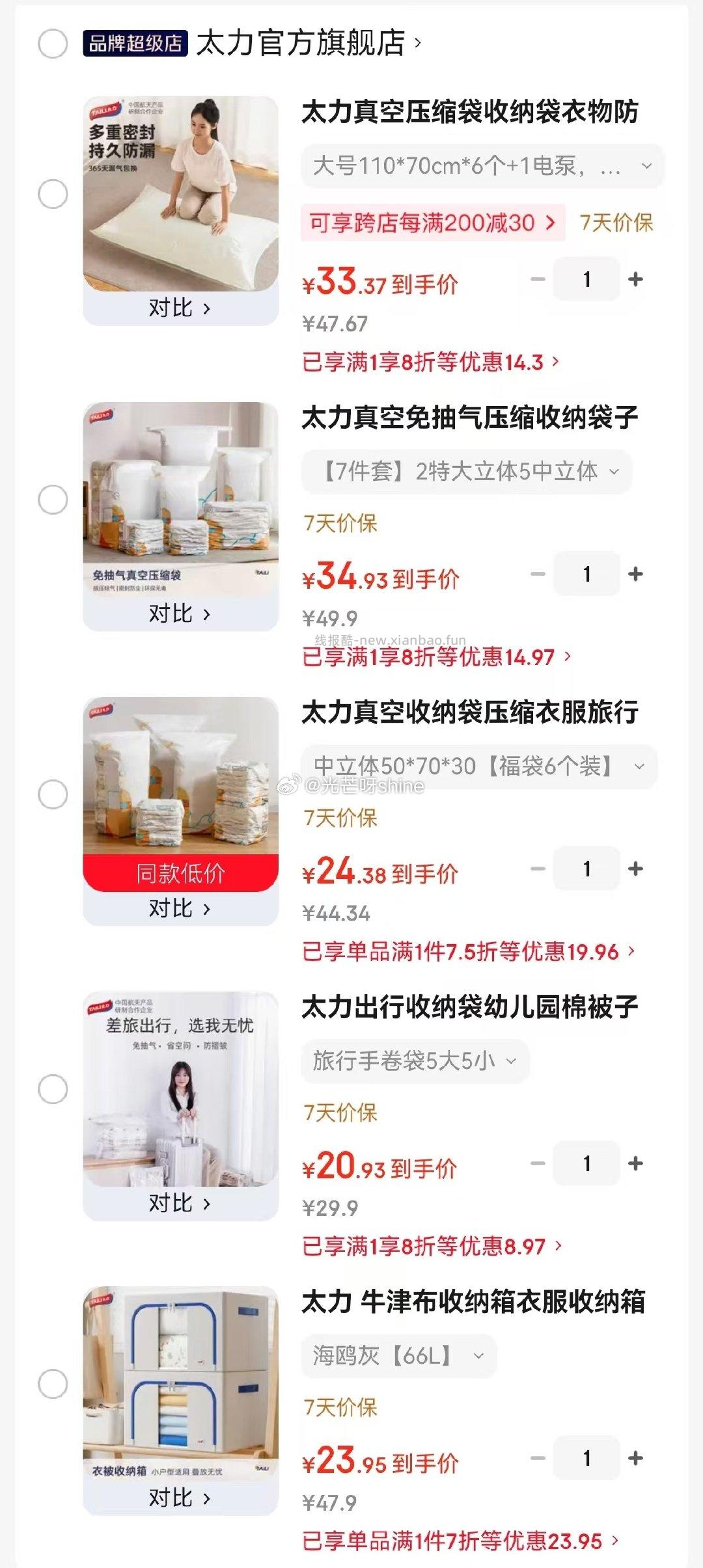Check the first 太力真空压缩袋 item
The width and height of the screenshot is (703, 1568).
pyautogui.click(x=51, y=194)
